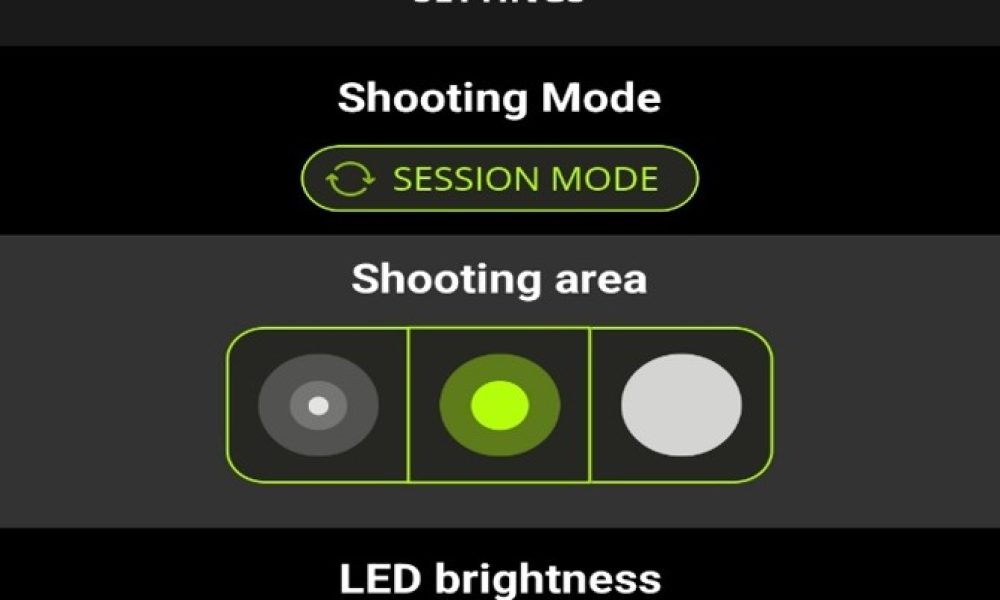Pick the full white circle shooting area

coord(681,405)
